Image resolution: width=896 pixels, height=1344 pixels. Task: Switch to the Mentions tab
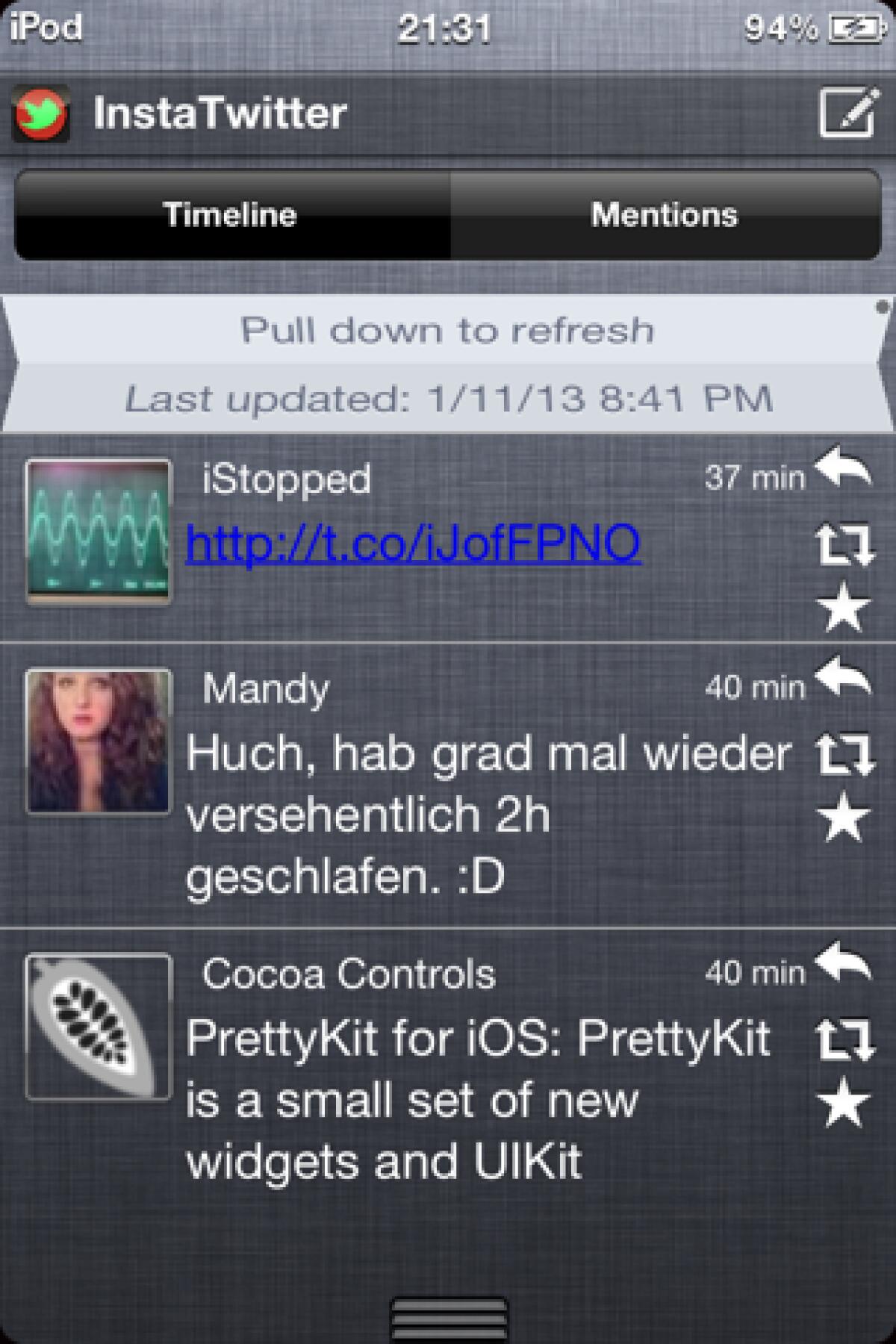pyautogui.click(x=663, y=215)
